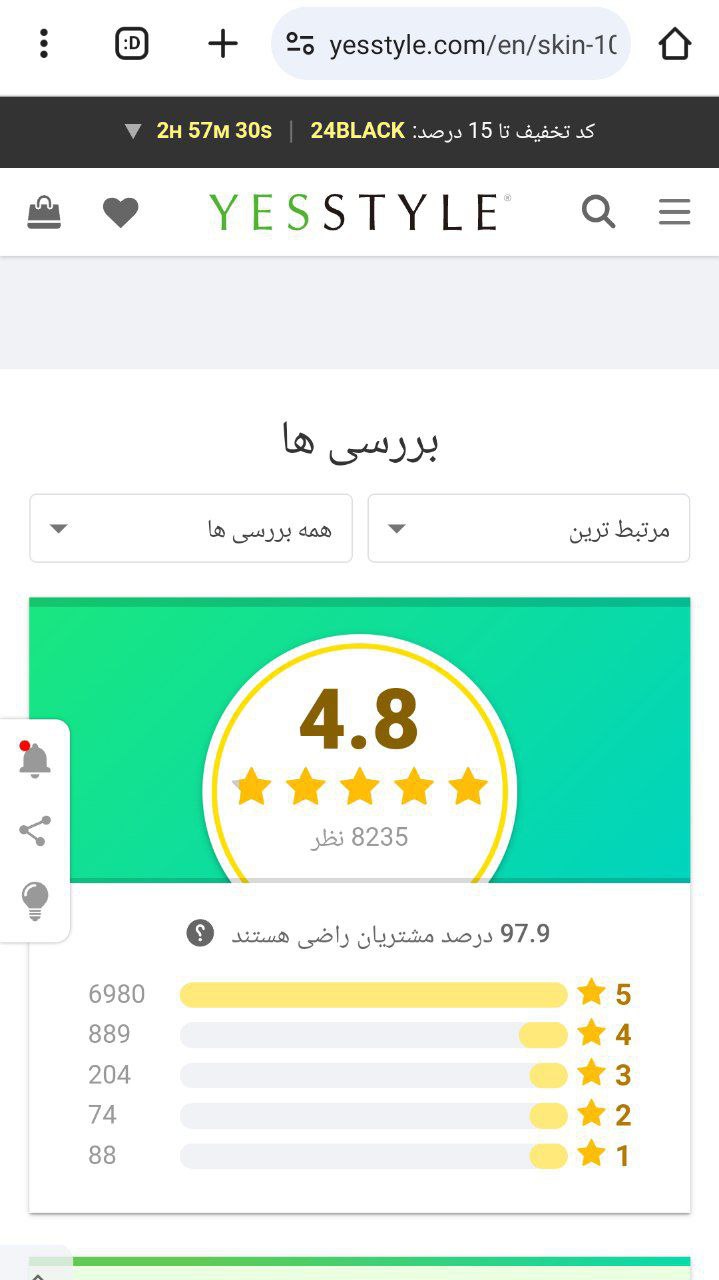This screenshot has height=1280, width=719.
Task: Open the saved items heart
Action: [121, 212]
